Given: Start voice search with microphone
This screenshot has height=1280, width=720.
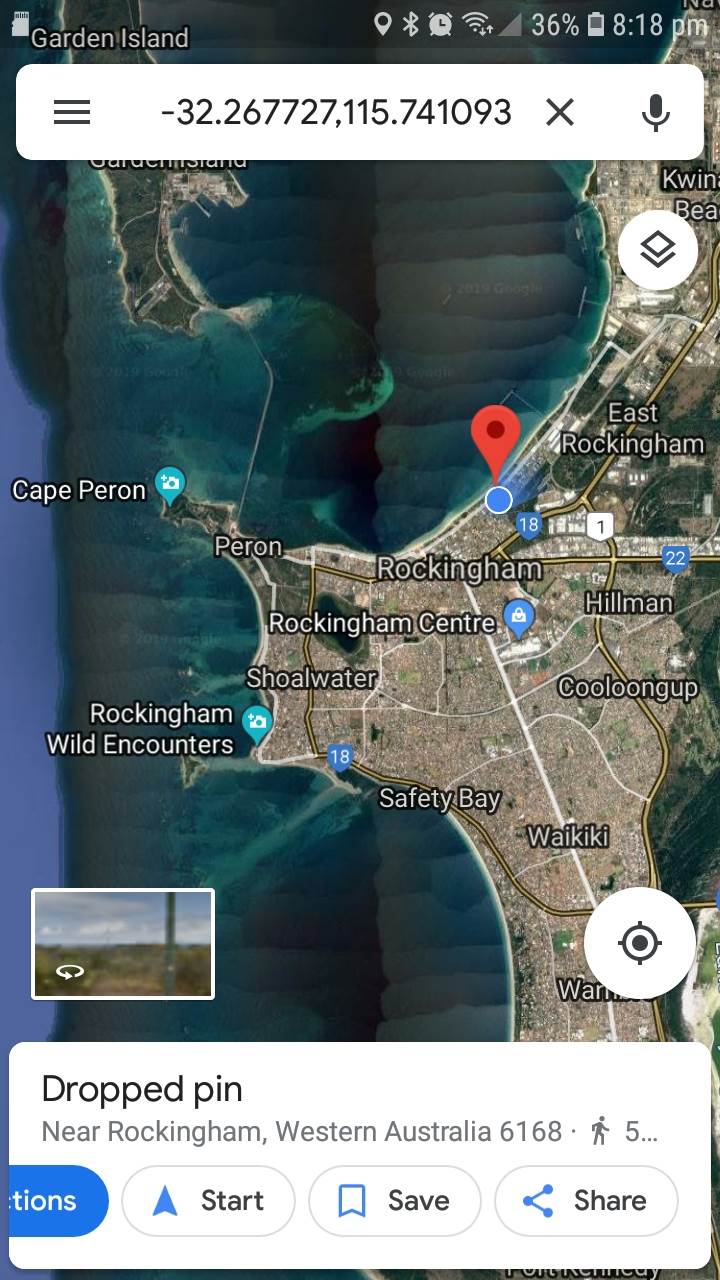Looking at the screenshot, I should tap(655, 112).
